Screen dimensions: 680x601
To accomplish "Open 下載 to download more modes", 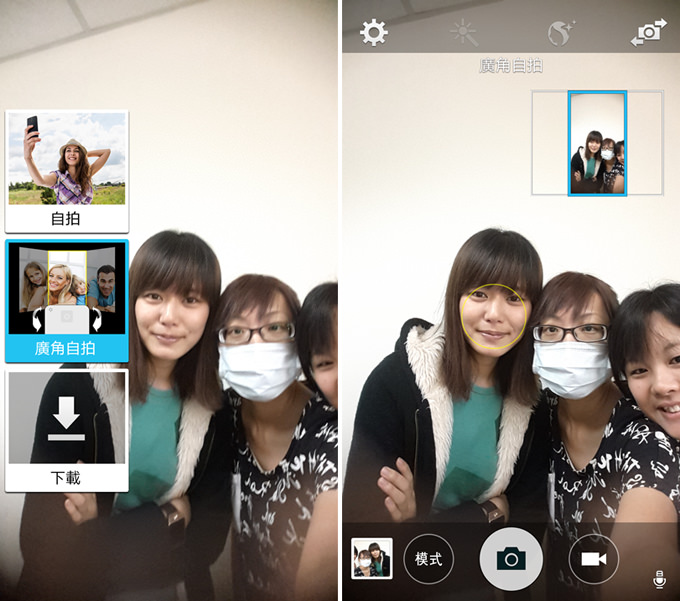I will click(x=67, y=430).
